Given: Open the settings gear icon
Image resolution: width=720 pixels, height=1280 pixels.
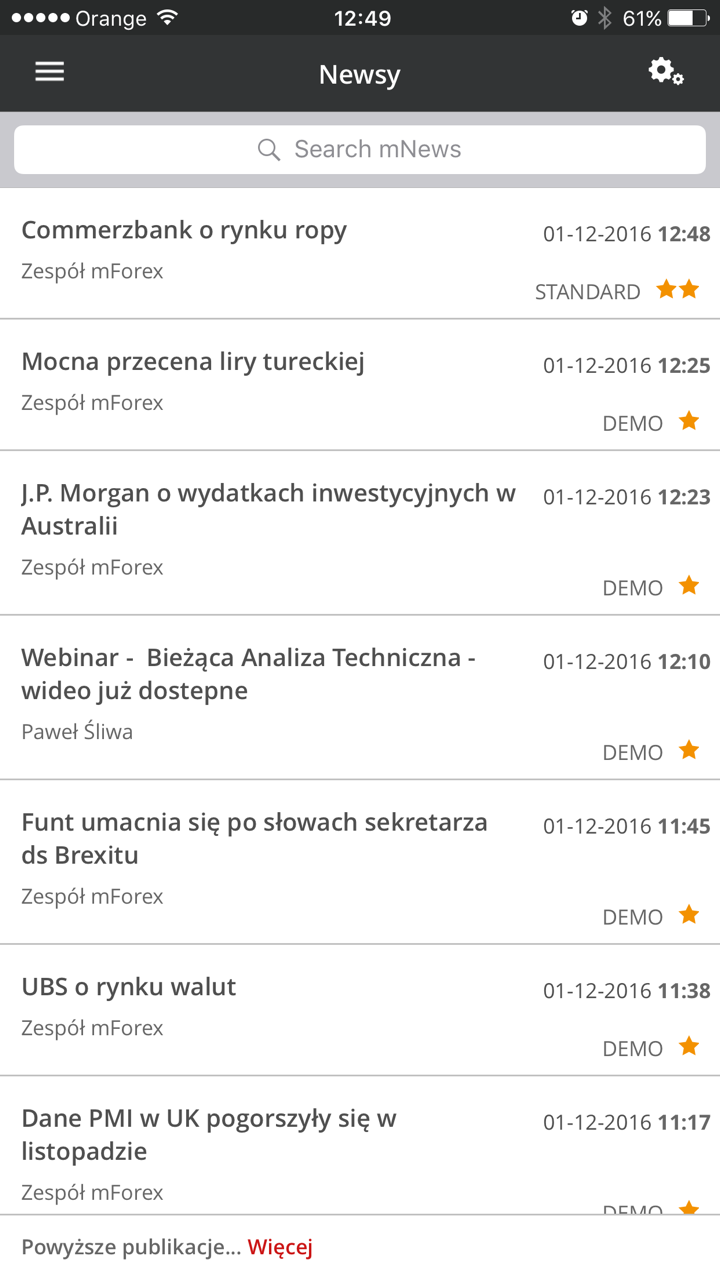Looking at the screenshot, I should (x=665, y=72).
